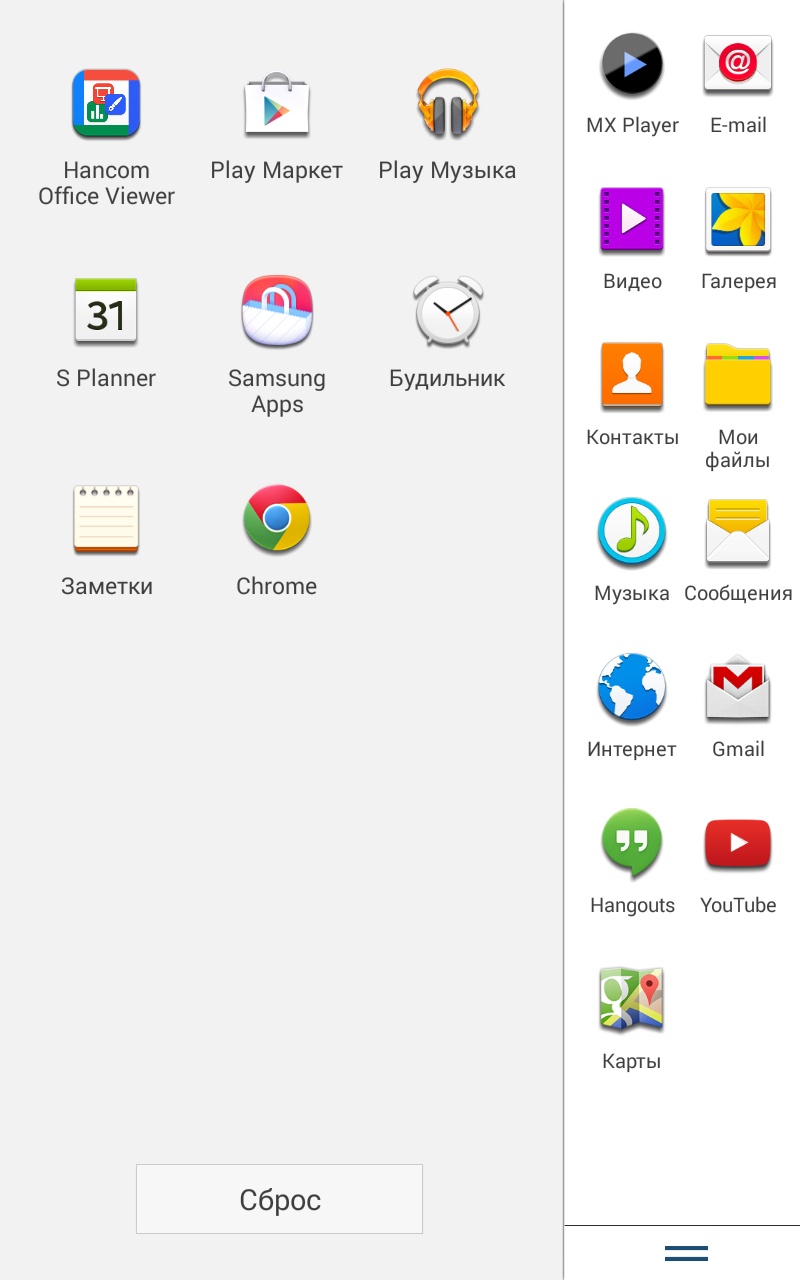Open S Planner calendar
Image resolution: width=800 pixels, height=1280 pixels.
click(x=106, y=312)
